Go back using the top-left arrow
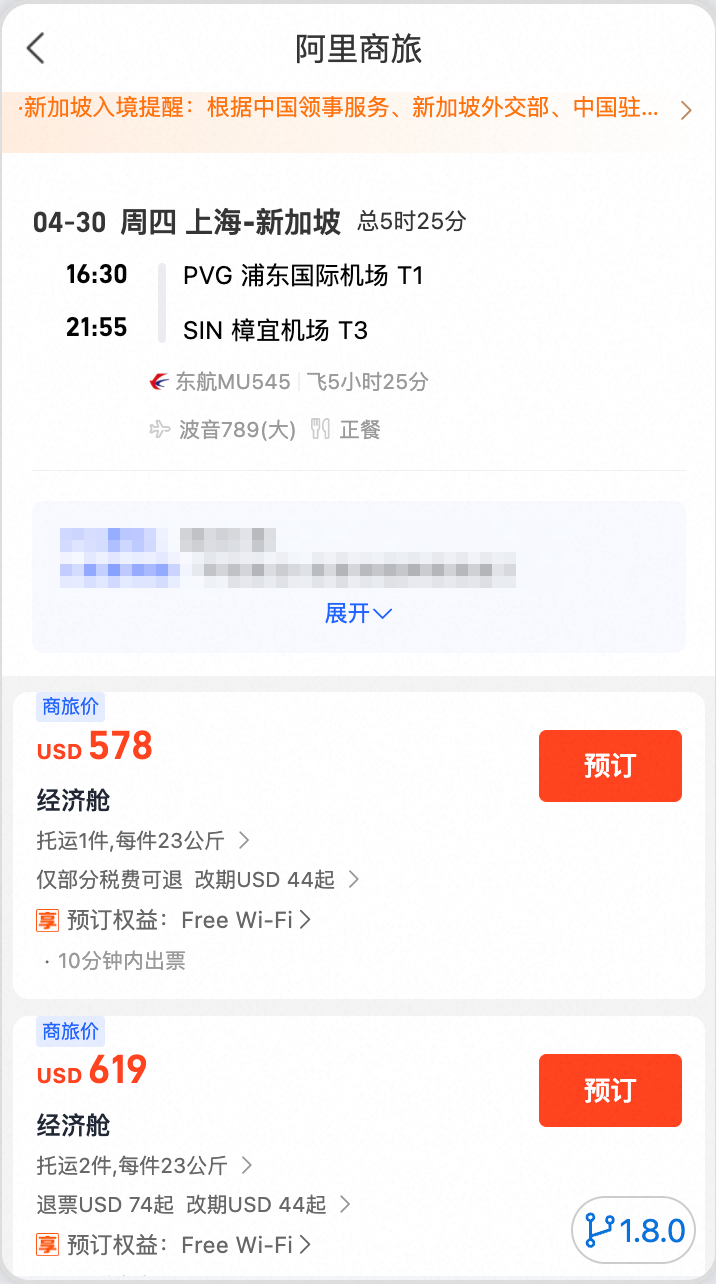716x1284 pixels. pos(36,48)
